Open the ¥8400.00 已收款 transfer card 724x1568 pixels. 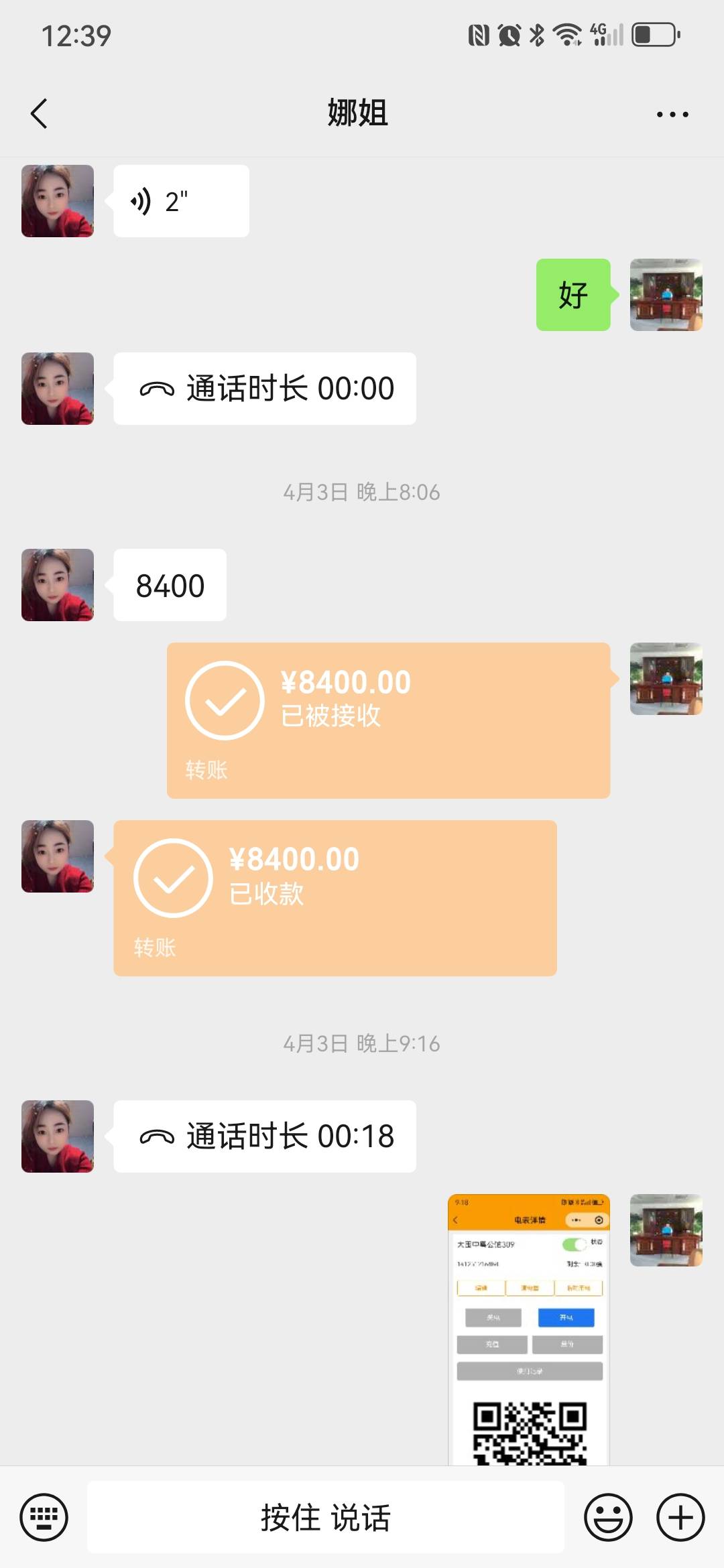pos(335,898)
